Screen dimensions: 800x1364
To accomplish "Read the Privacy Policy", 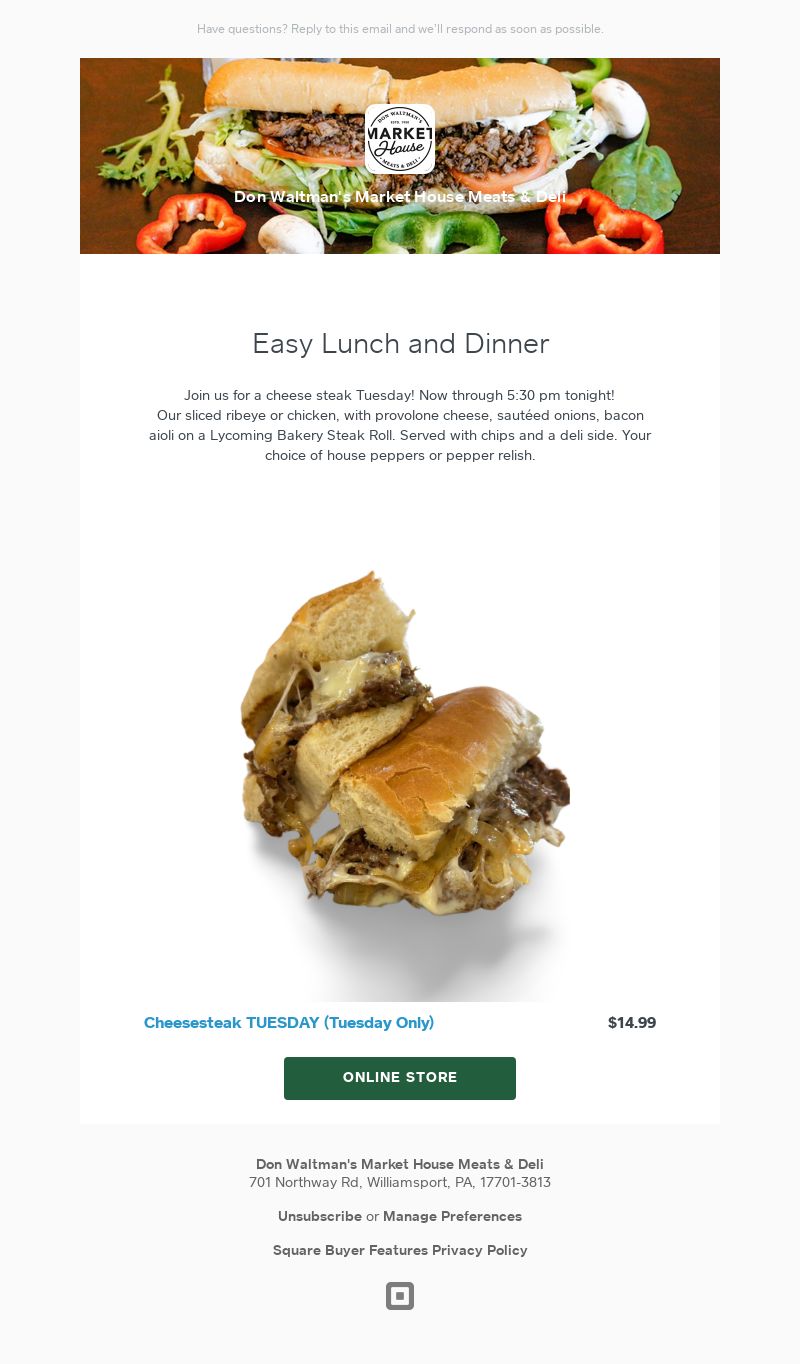I will click(x=480, y=1251).
